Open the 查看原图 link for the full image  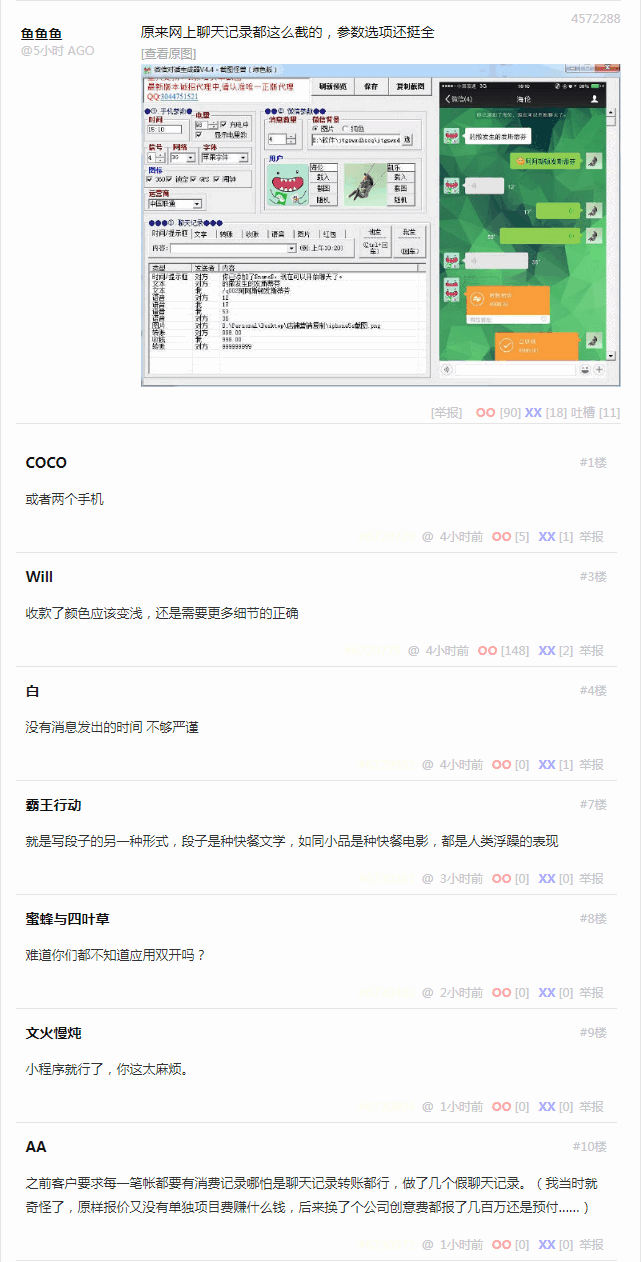pos(169,53)
